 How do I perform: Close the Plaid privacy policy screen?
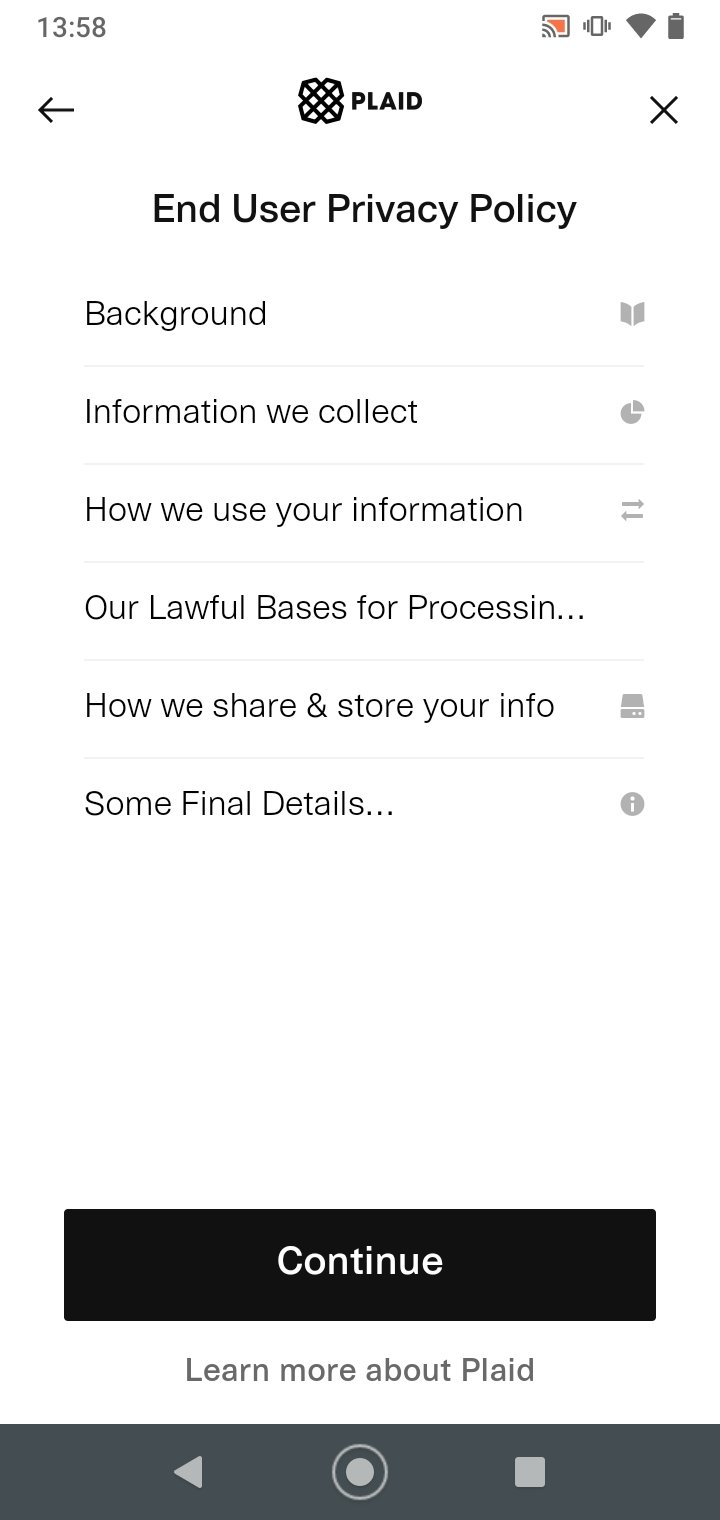pyautogui.click(x=664, y=110)
